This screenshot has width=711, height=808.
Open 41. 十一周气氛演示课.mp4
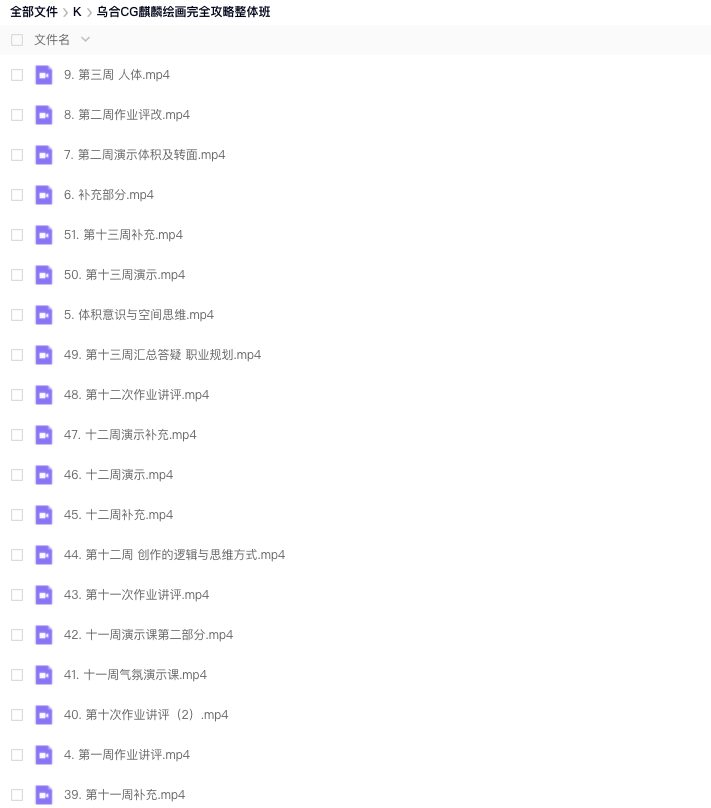(135, 675)
